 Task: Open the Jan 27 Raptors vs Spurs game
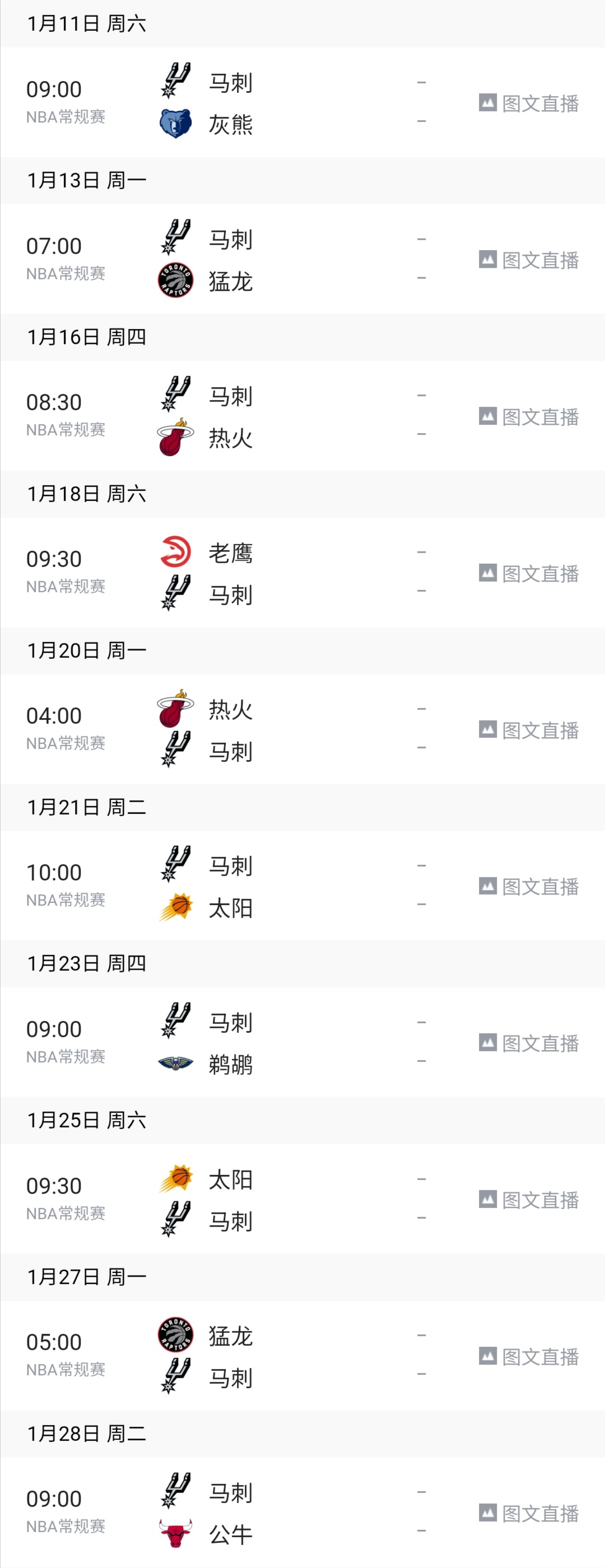click(x=302, y=1356)
